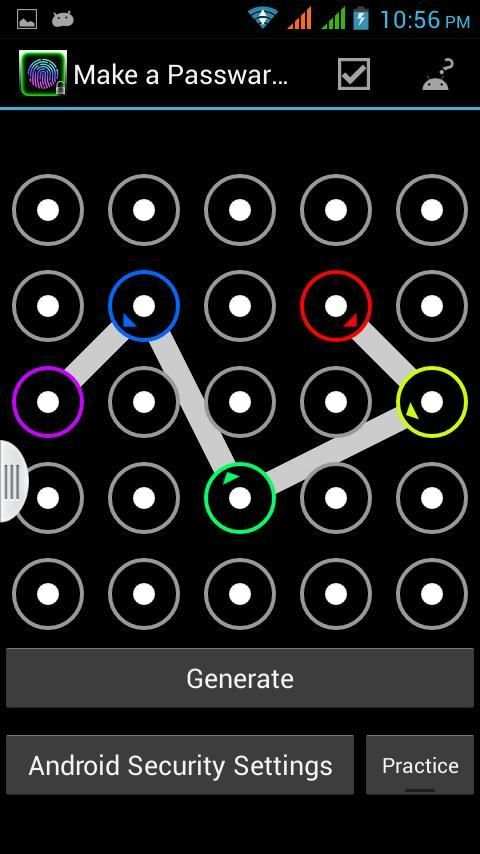This screenshot has width=480, height=854.
Task: Select the purple-circled pattern dot
Action: pos(48,402)
